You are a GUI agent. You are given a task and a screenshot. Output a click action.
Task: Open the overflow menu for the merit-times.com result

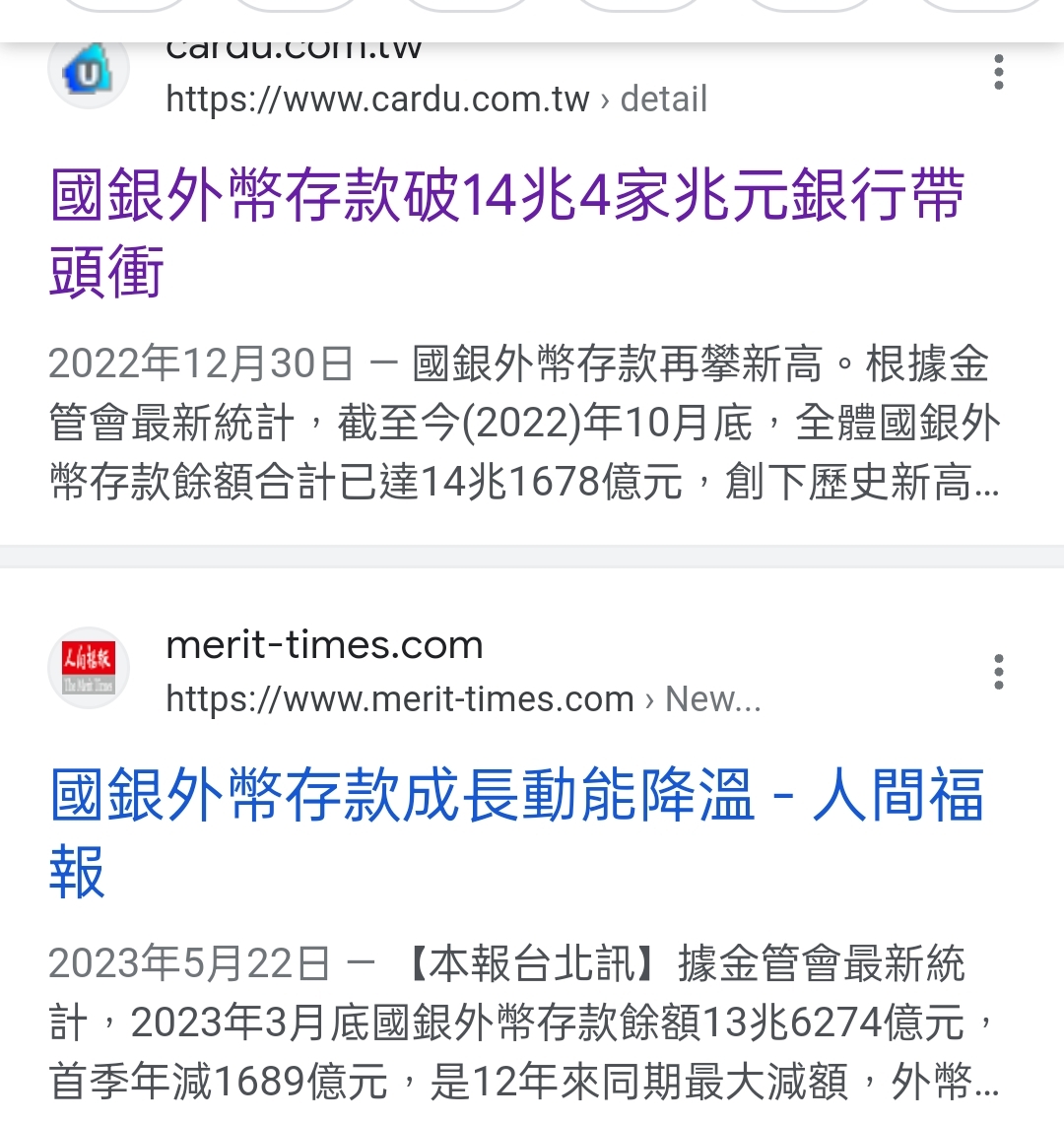[998, 672]
